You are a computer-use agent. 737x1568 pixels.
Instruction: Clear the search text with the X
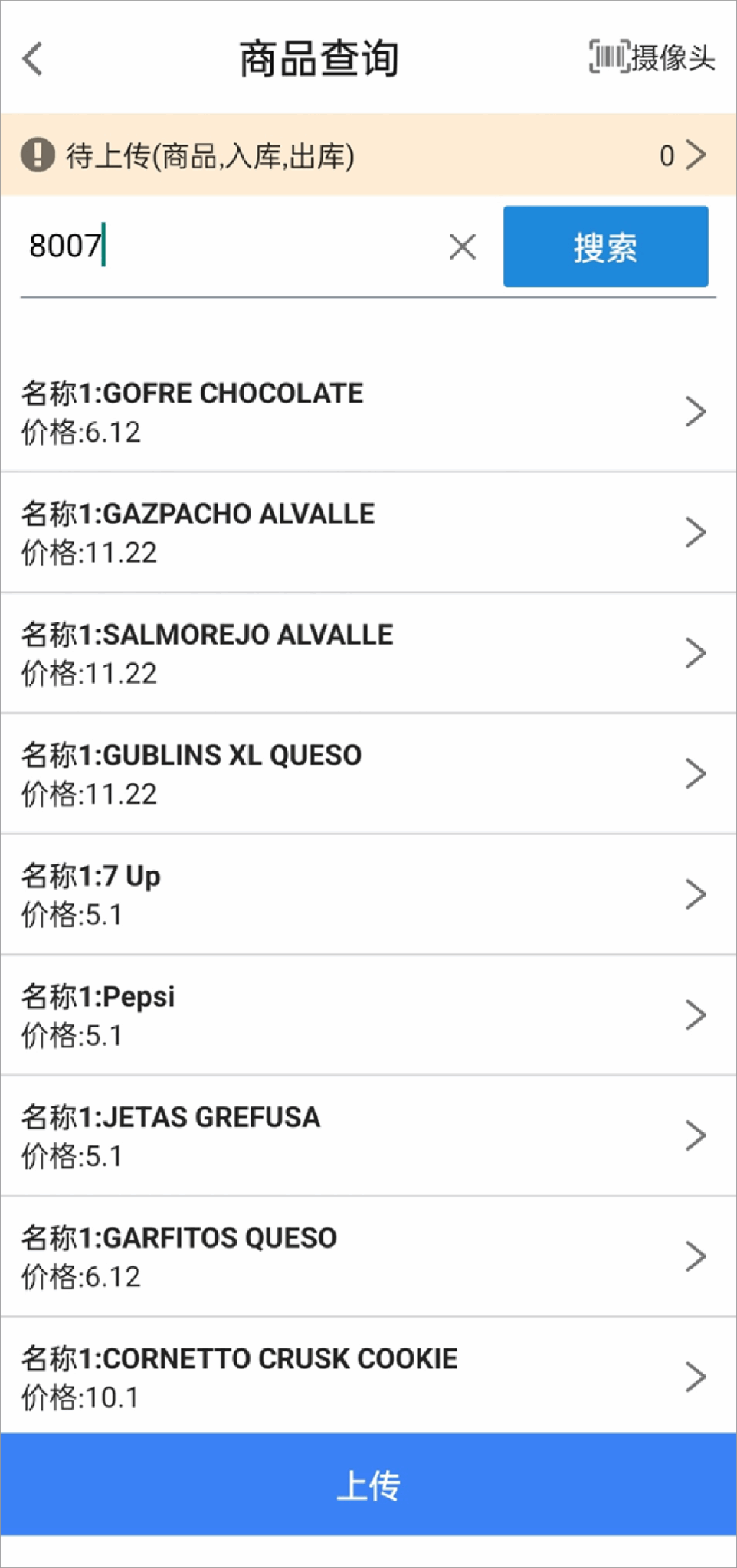[463, 247]
